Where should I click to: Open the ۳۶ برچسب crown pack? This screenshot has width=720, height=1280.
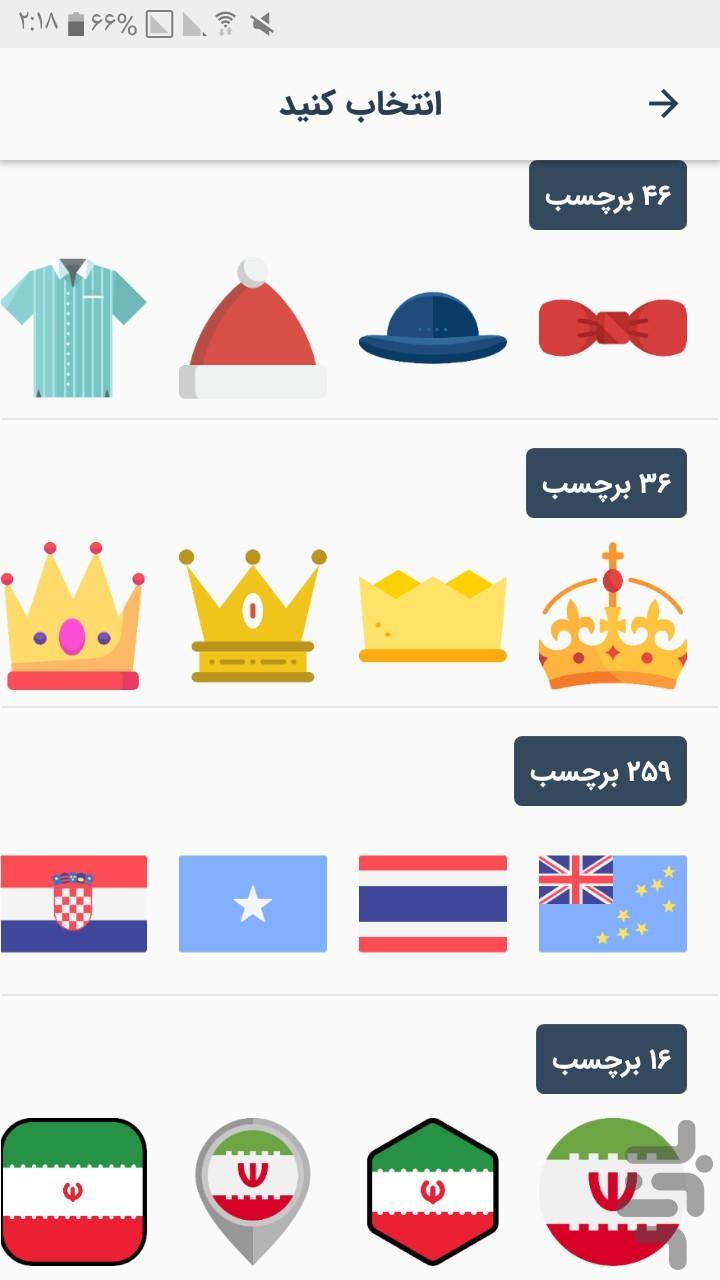[x=607, y=484]
